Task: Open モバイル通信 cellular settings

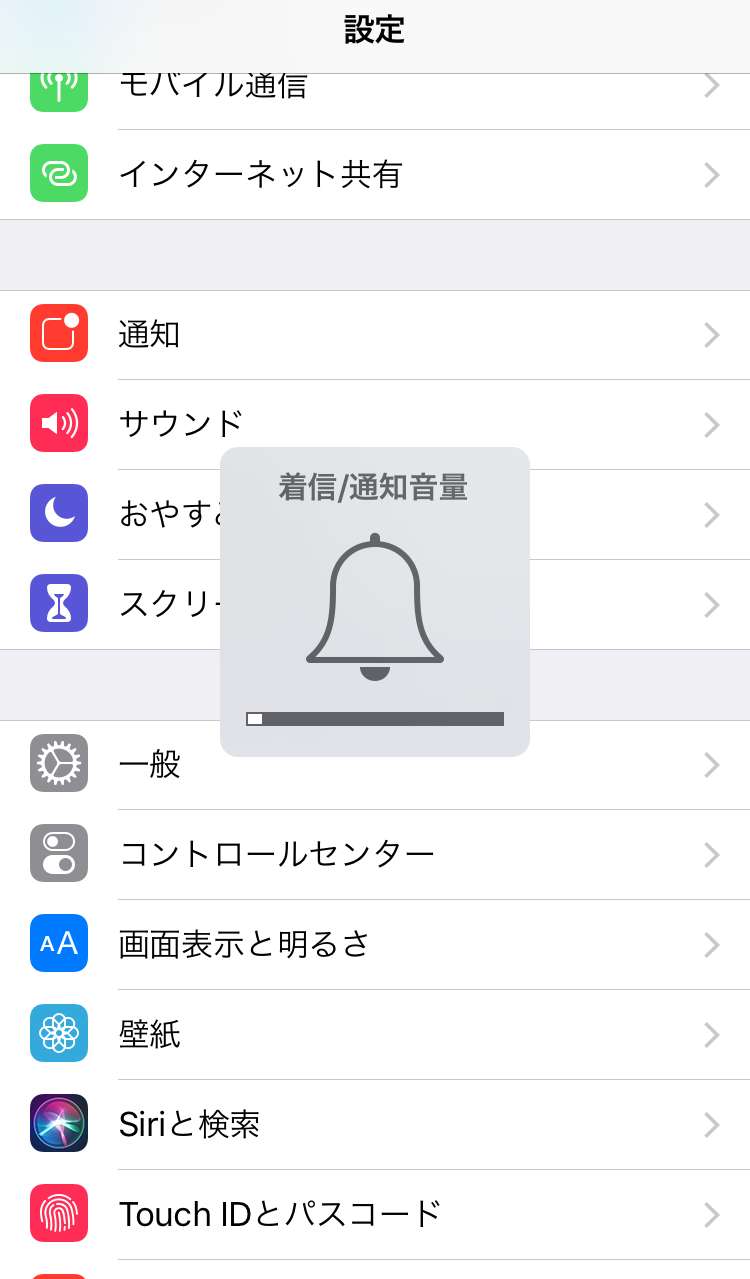Action: [212, 88]
